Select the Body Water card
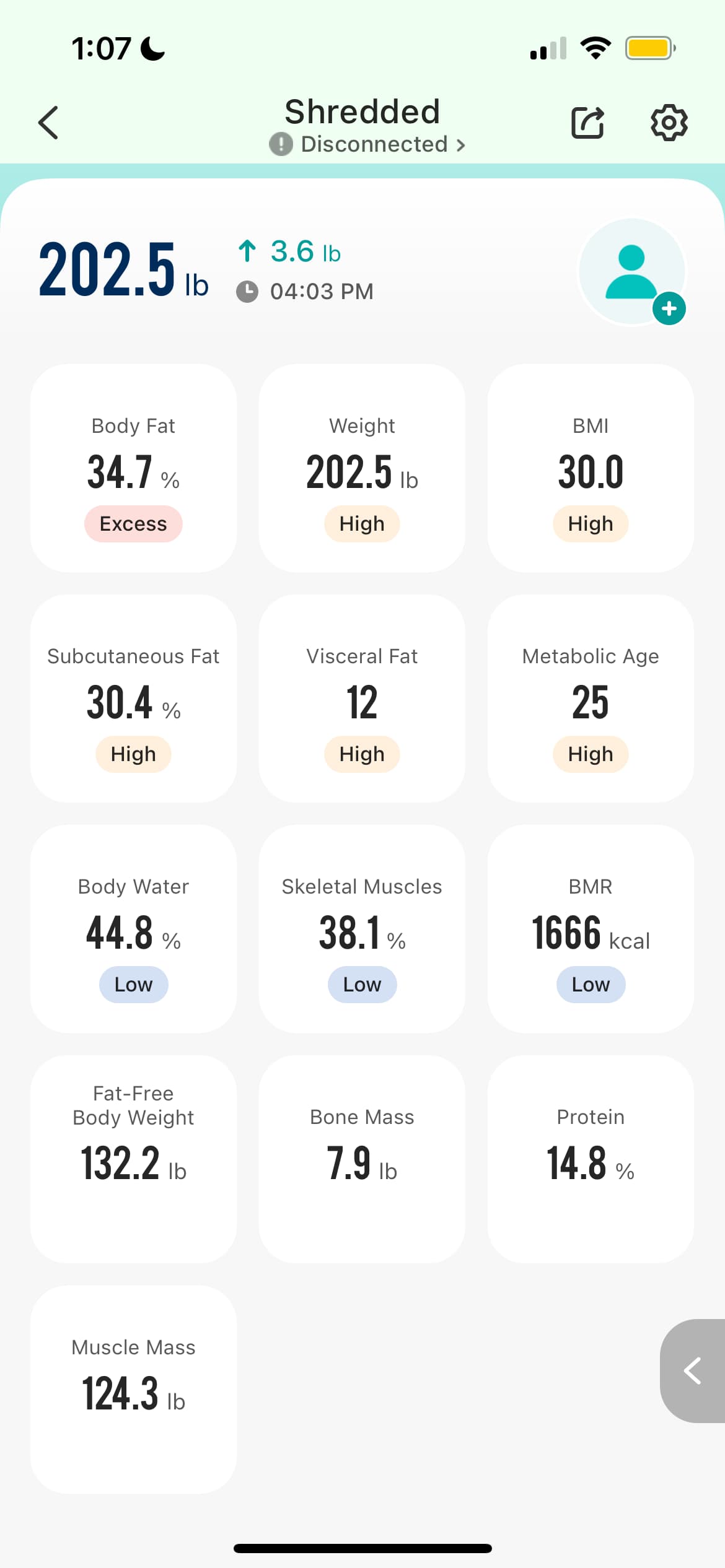Screen dimensions: 725x1568 click(x=134, y=929)
